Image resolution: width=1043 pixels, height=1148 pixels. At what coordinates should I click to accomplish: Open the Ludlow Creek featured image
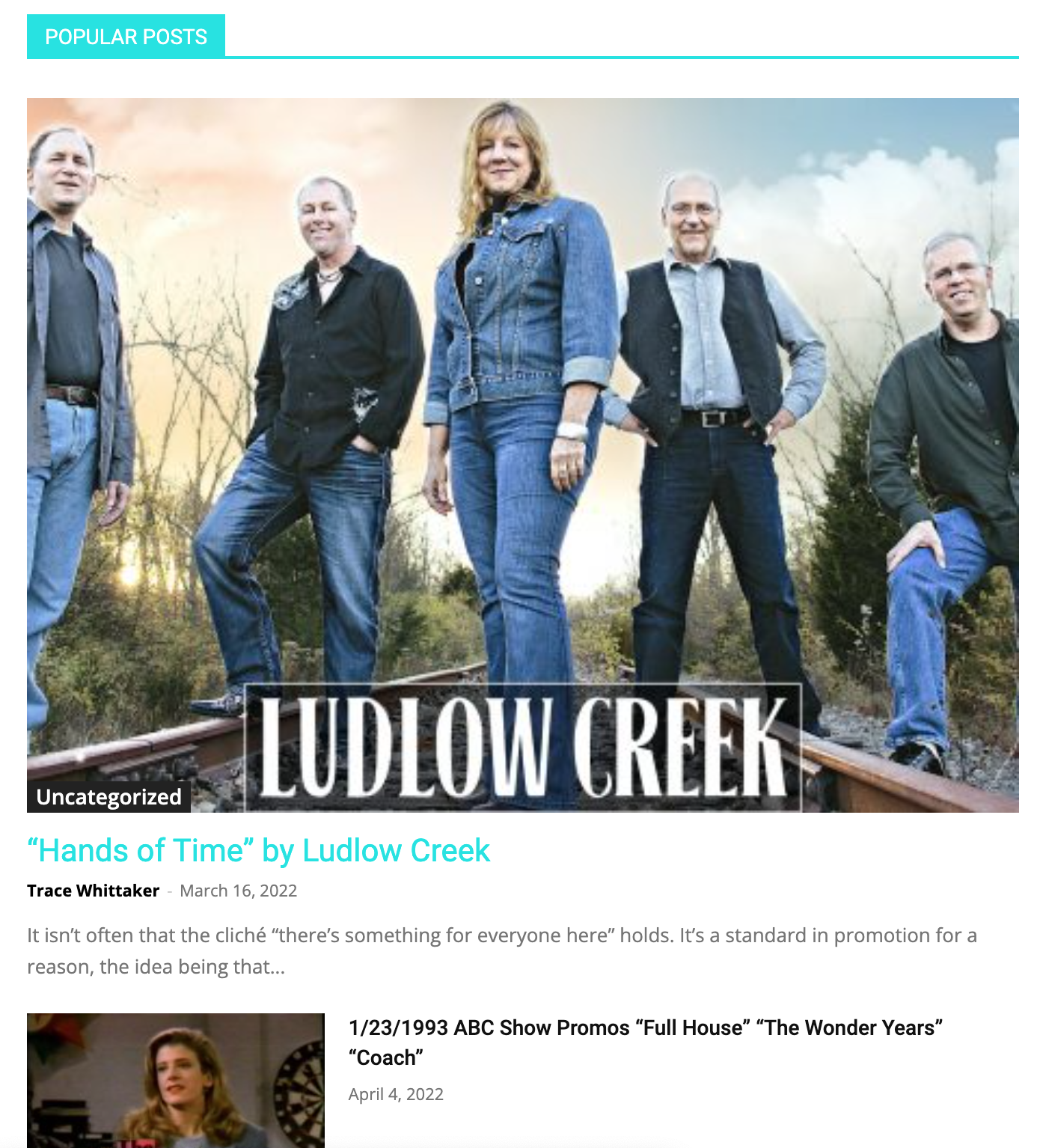pyautogui.click(x=522, y=419)
